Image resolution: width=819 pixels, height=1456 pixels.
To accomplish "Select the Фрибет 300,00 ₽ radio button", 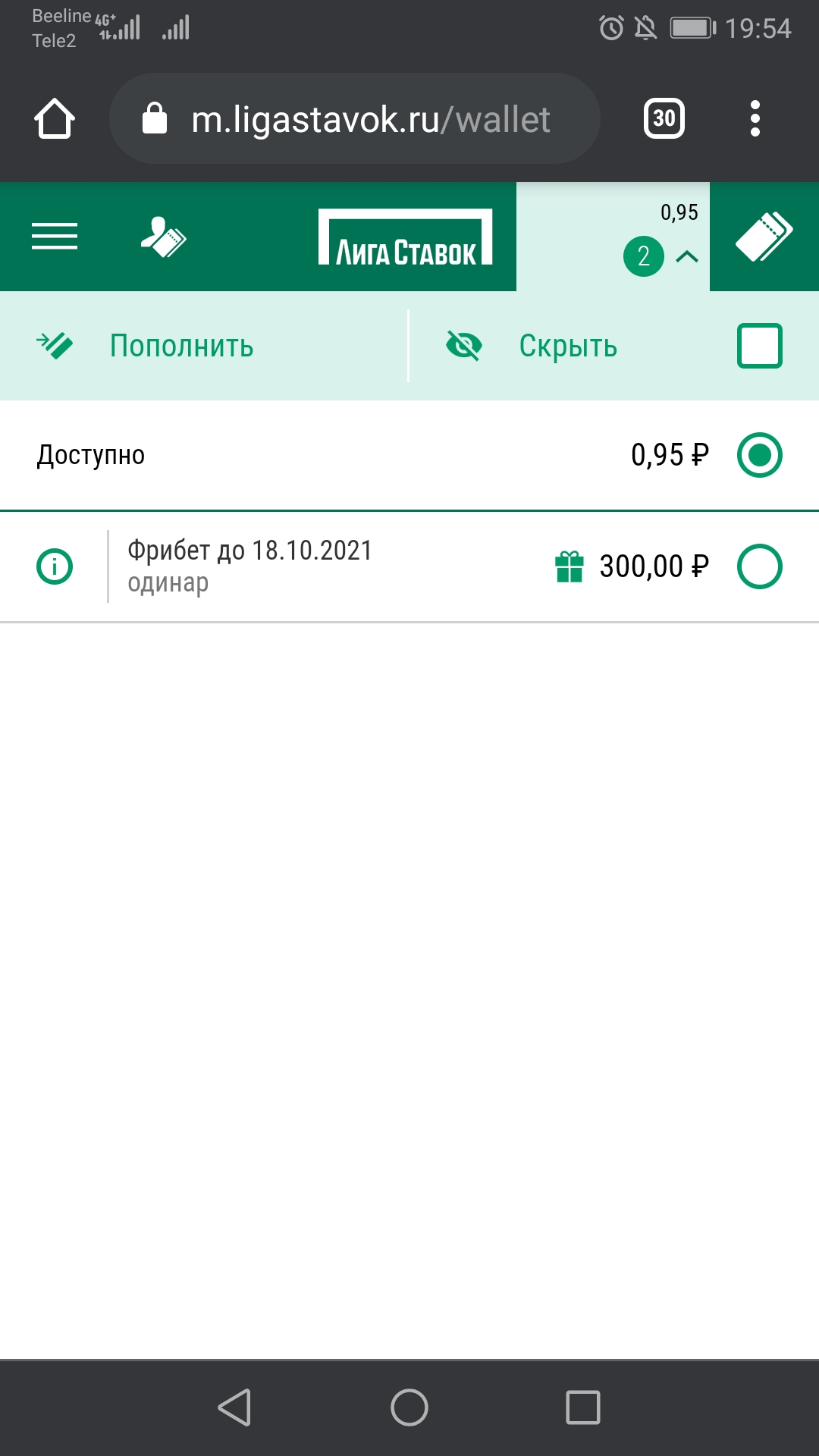I will 760,566.
